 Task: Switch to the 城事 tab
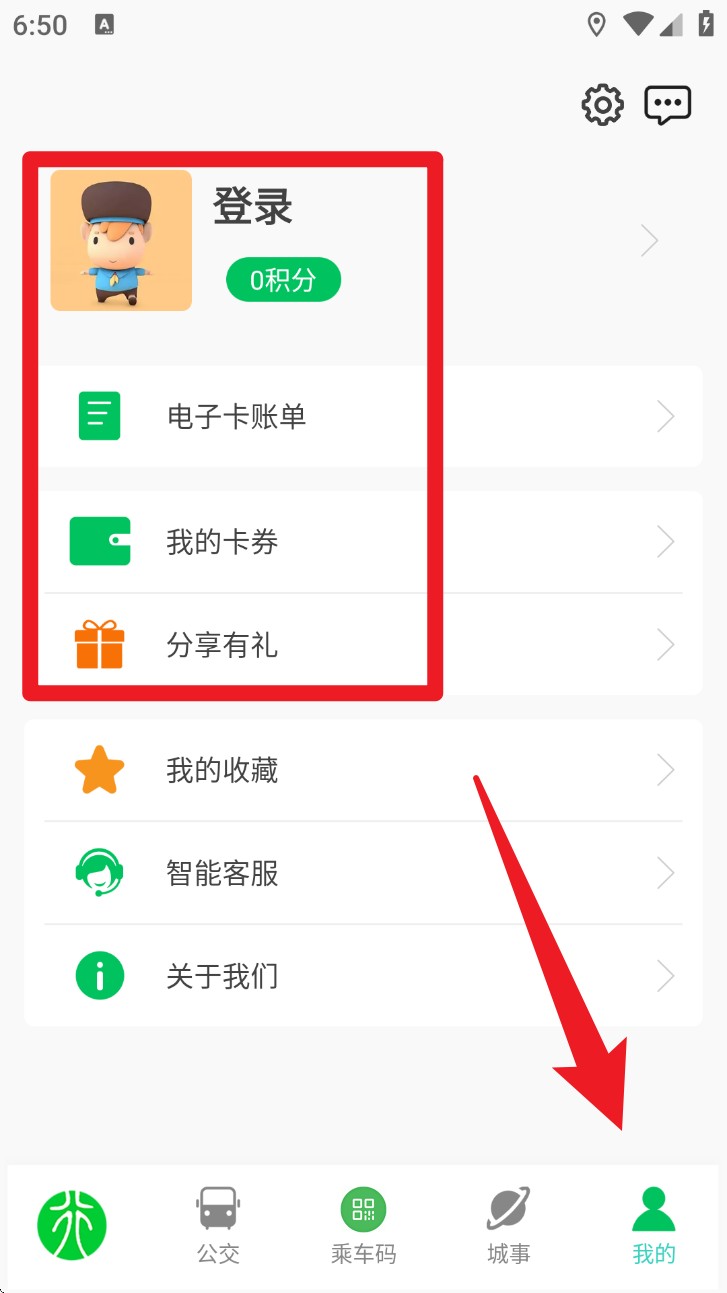coord(508,1226)
